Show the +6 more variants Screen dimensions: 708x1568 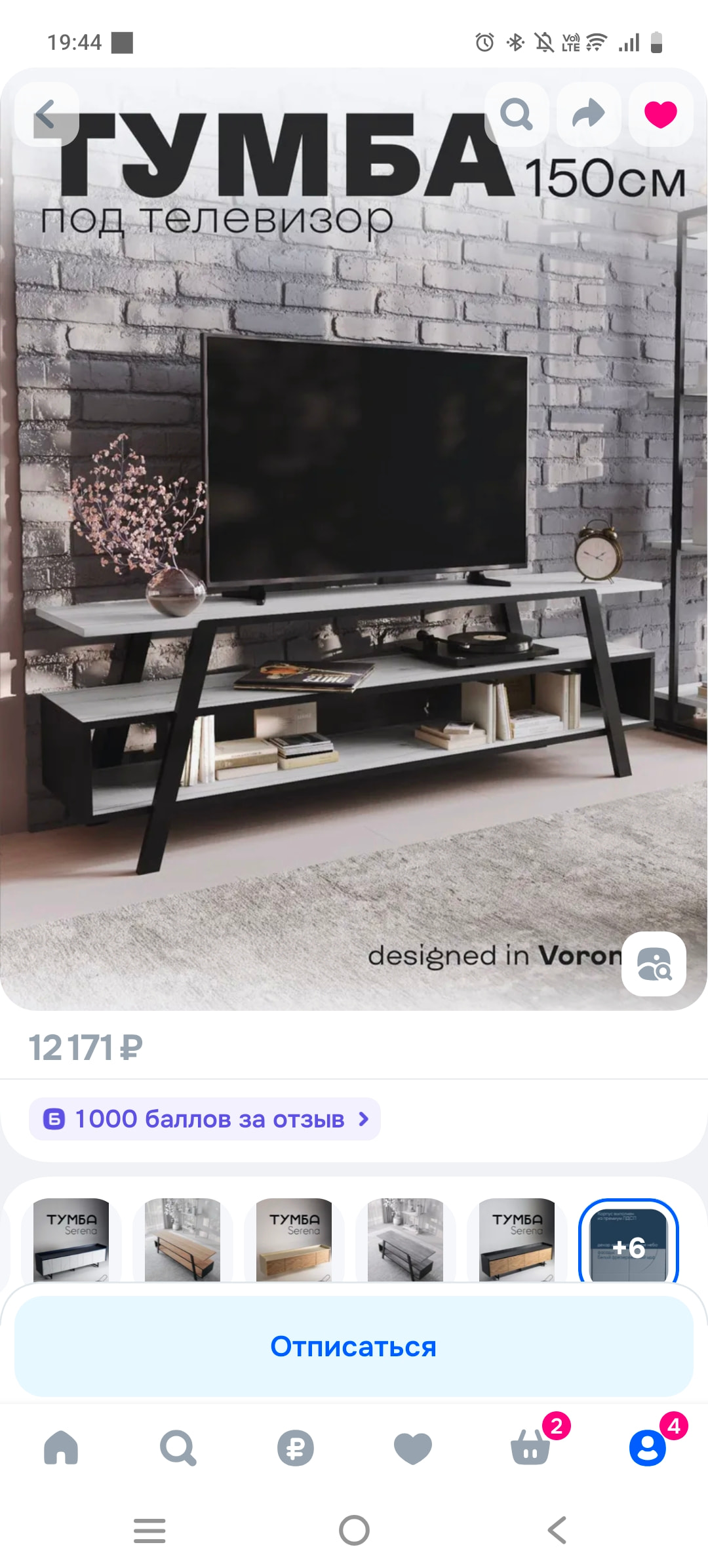pyautogui.click(x=628, y=1240)
